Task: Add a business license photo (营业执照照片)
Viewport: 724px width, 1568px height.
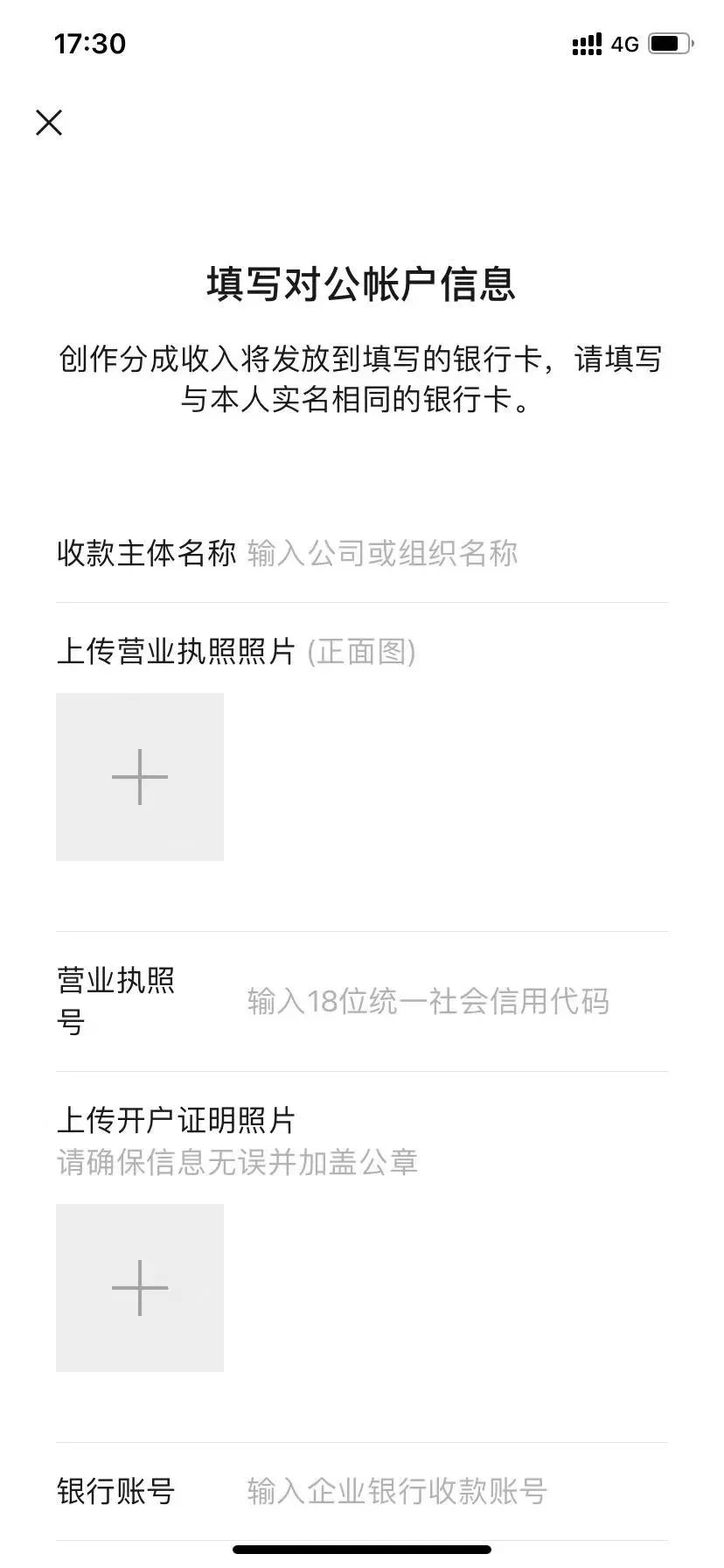Action: (x=140, y=777)
